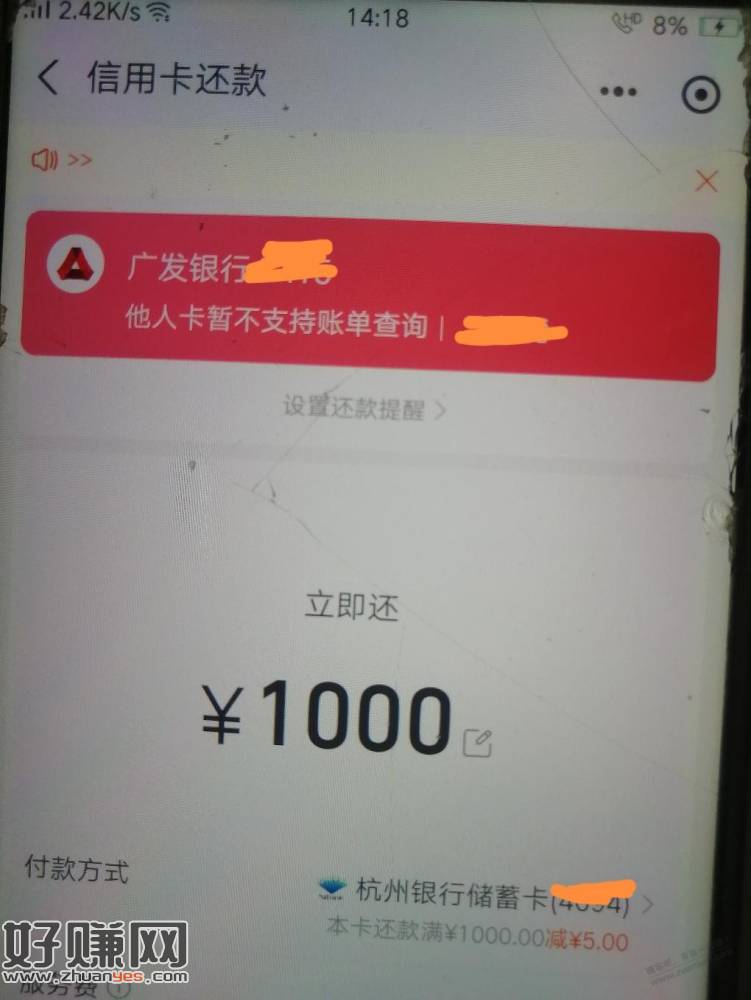Go back from 信用卡还款 page
This screenshot has height=1000, width=751.
48,79
